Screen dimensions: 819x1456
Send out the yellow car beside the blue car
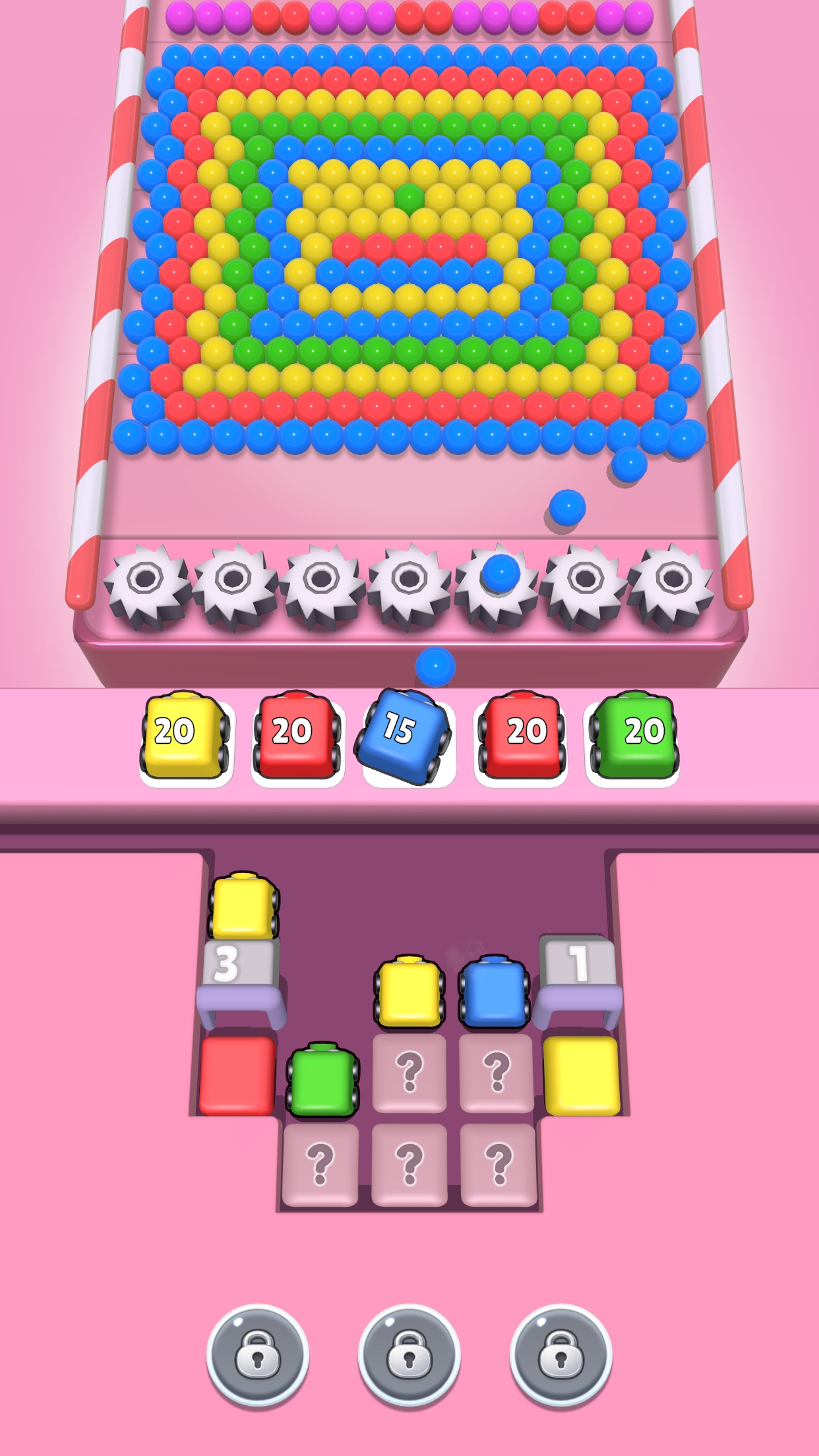(409, 992)
